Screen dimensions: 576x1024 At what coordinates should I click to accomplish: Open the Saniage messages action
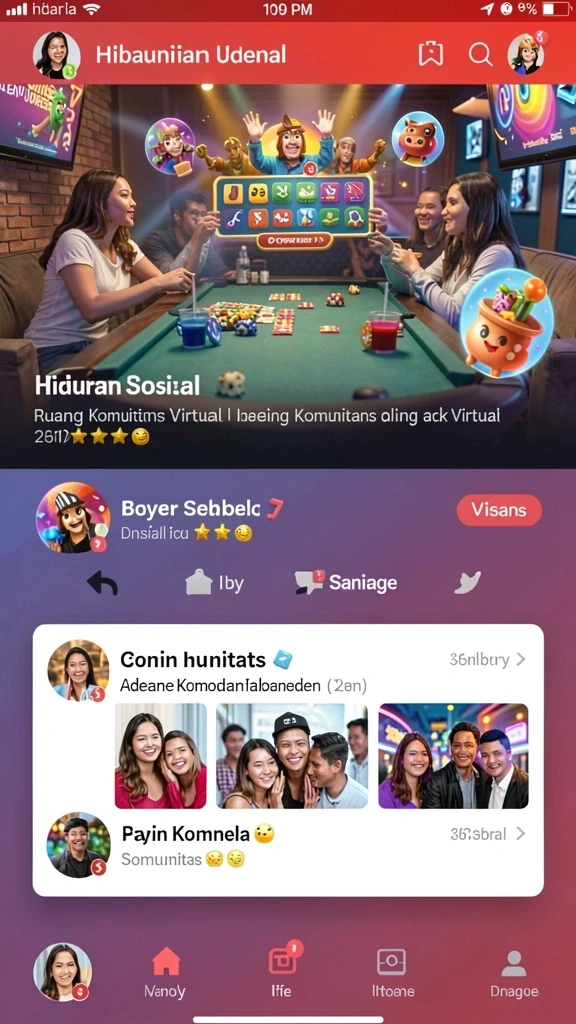(346, 583)
